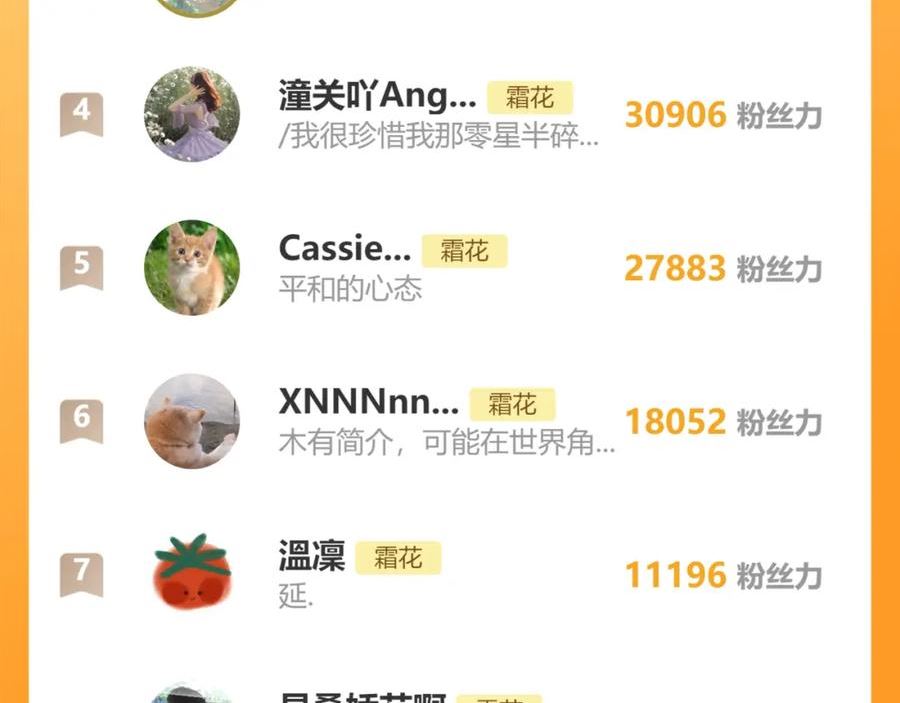Open Cassie... profile row
900x703 pixels.
[x=344, y=248]
